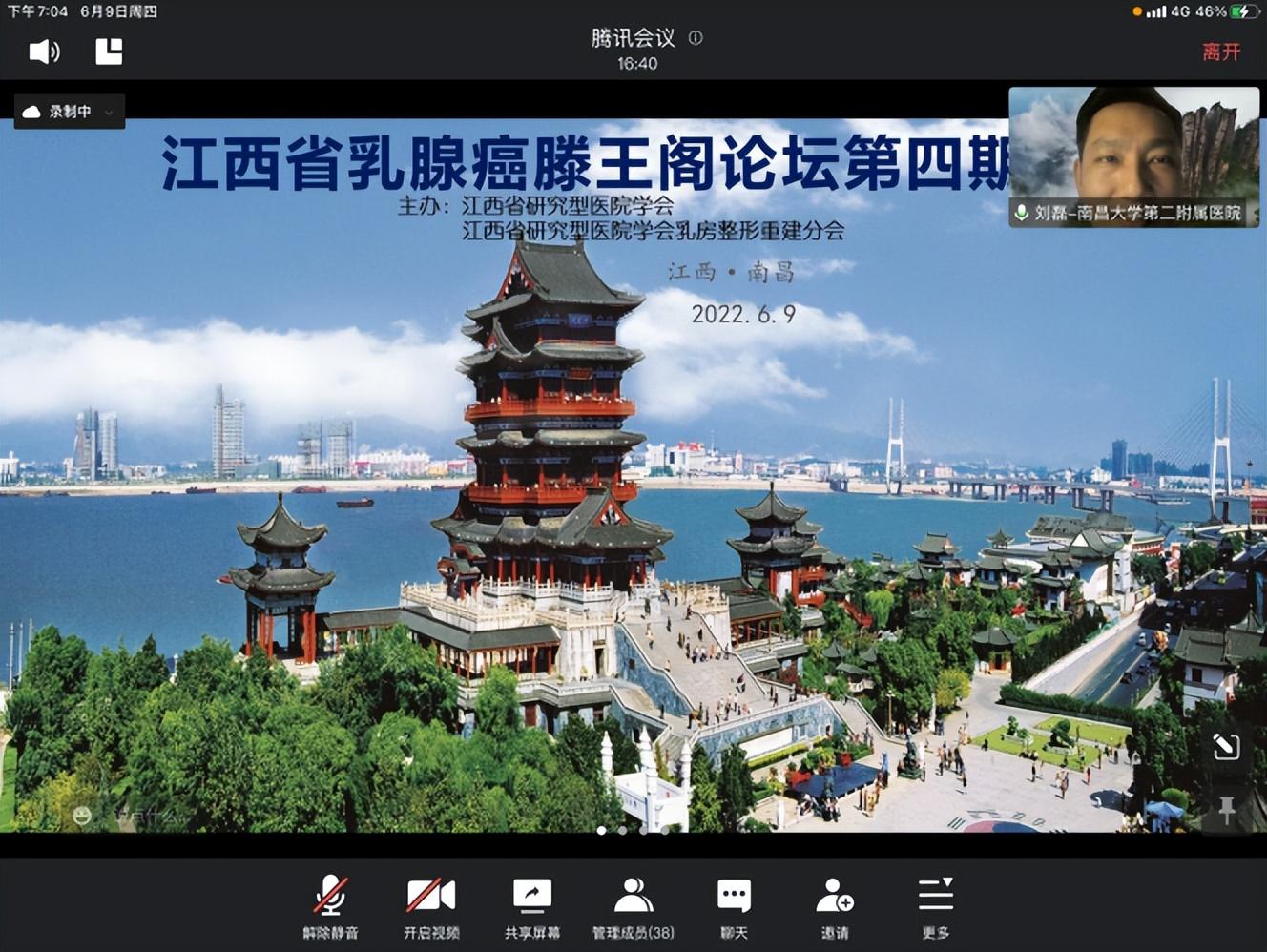Screen dimensions: 1267x952
Task: Open the meeting info icon
Action: pyautogui.click(x=696, y=38)
